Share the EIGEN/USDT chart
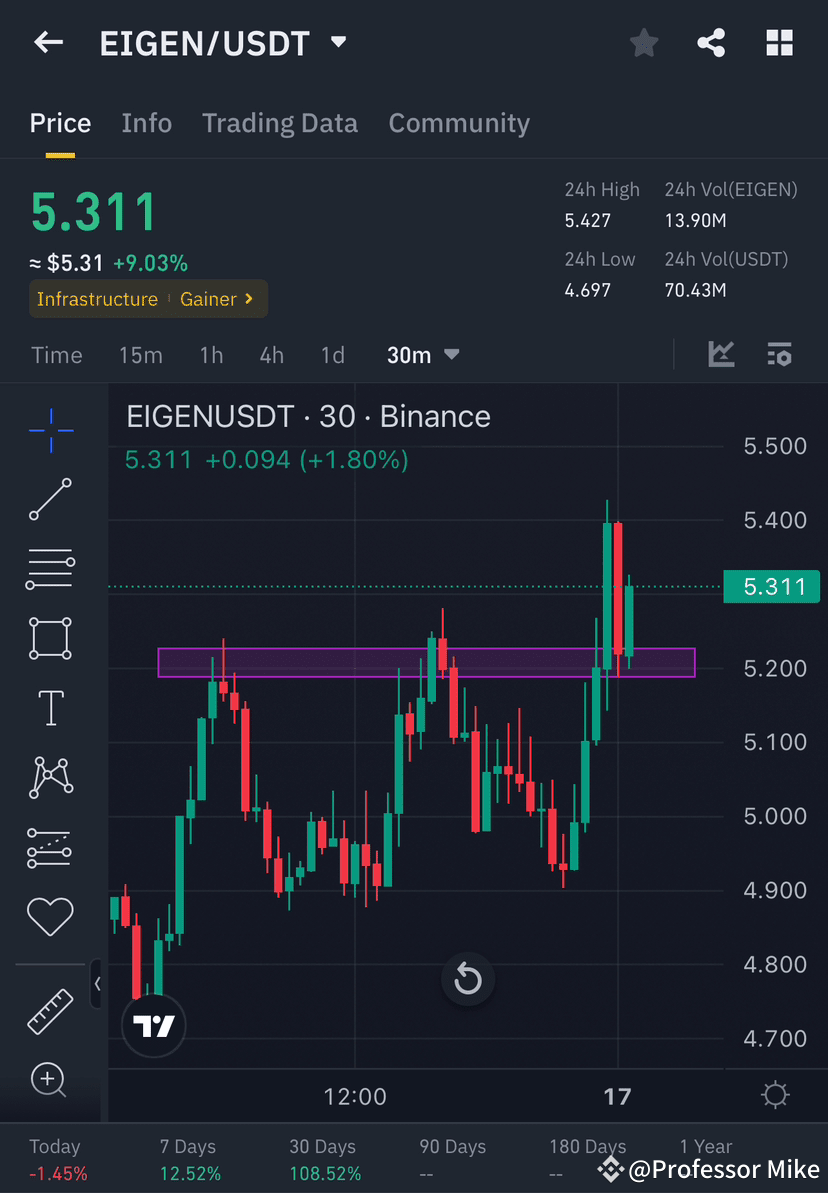Viewport: 828px width, 1193px height. pos(711,42)
